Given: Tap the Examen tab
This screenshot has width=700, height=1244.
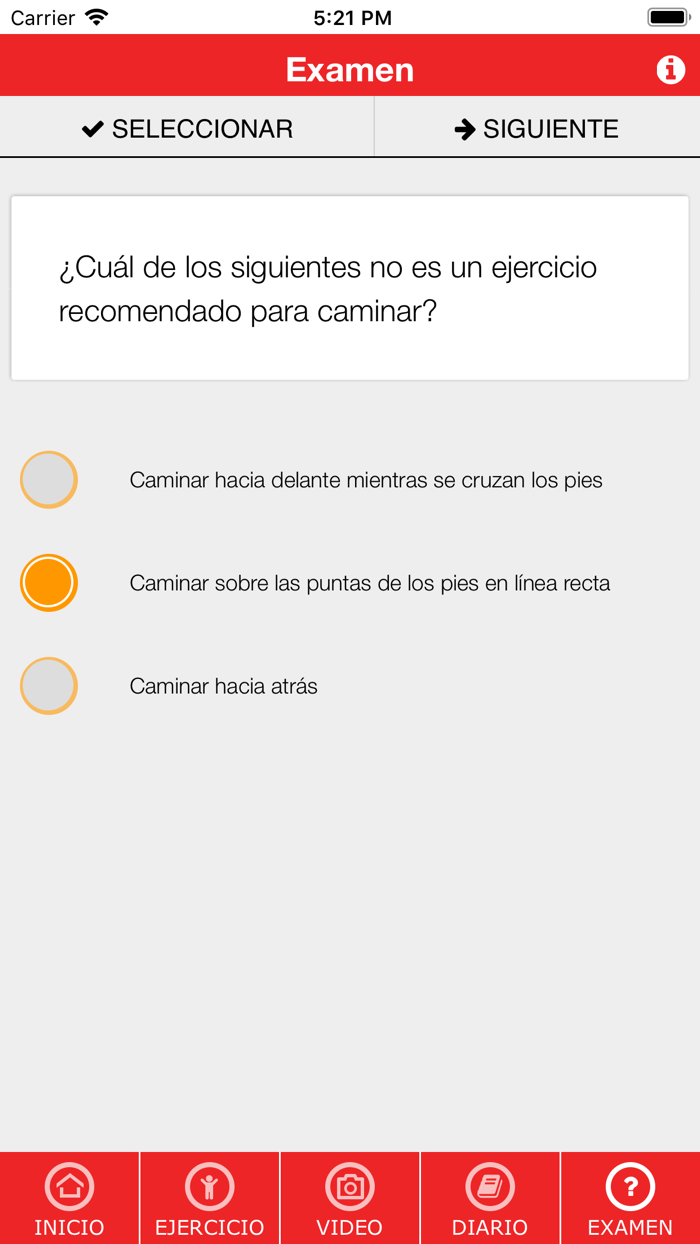Looking at the screenshot, I should pyautogui.click(x=630, y=1198).
